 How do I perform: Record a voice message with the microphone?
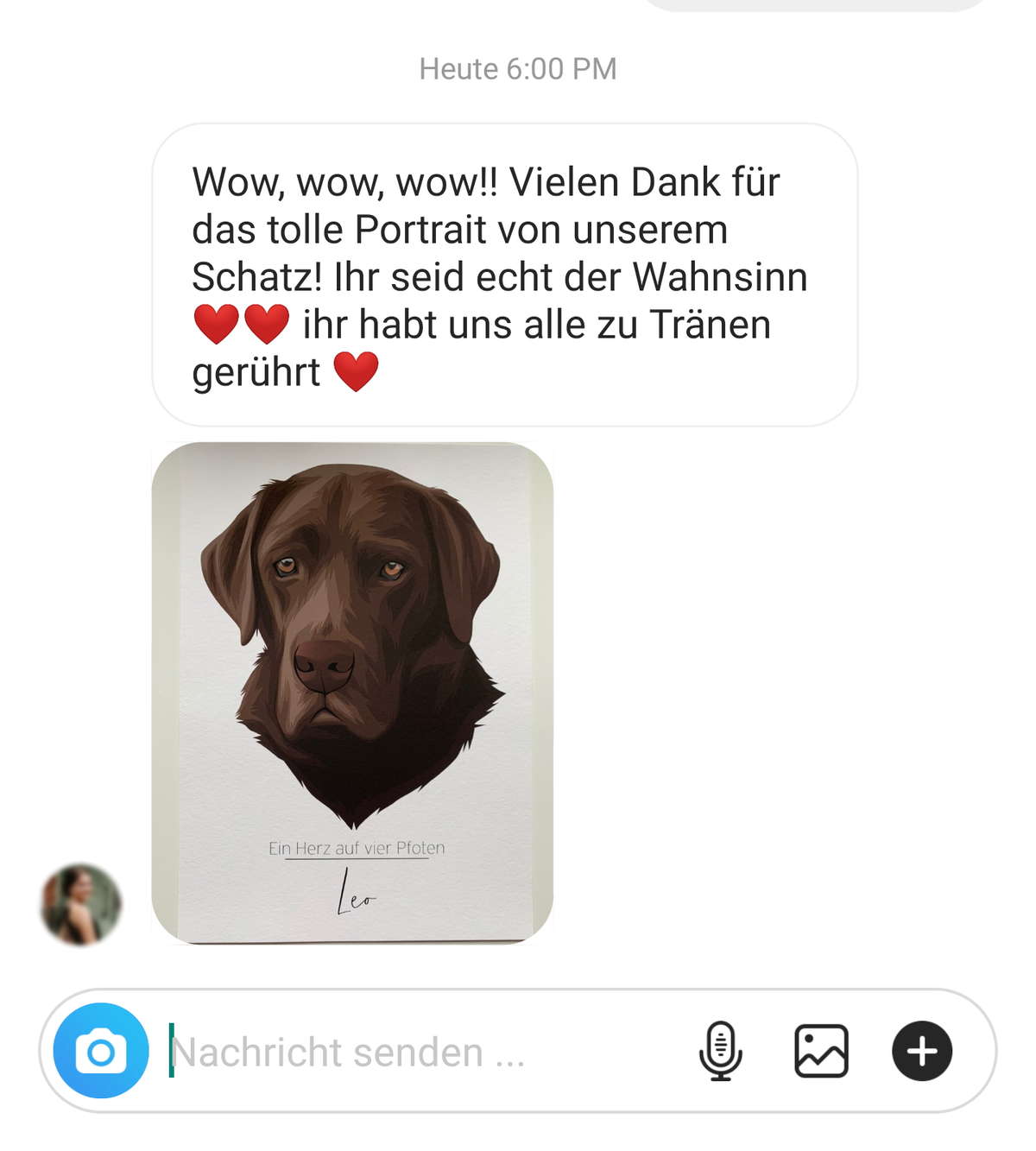(720, 1050)
